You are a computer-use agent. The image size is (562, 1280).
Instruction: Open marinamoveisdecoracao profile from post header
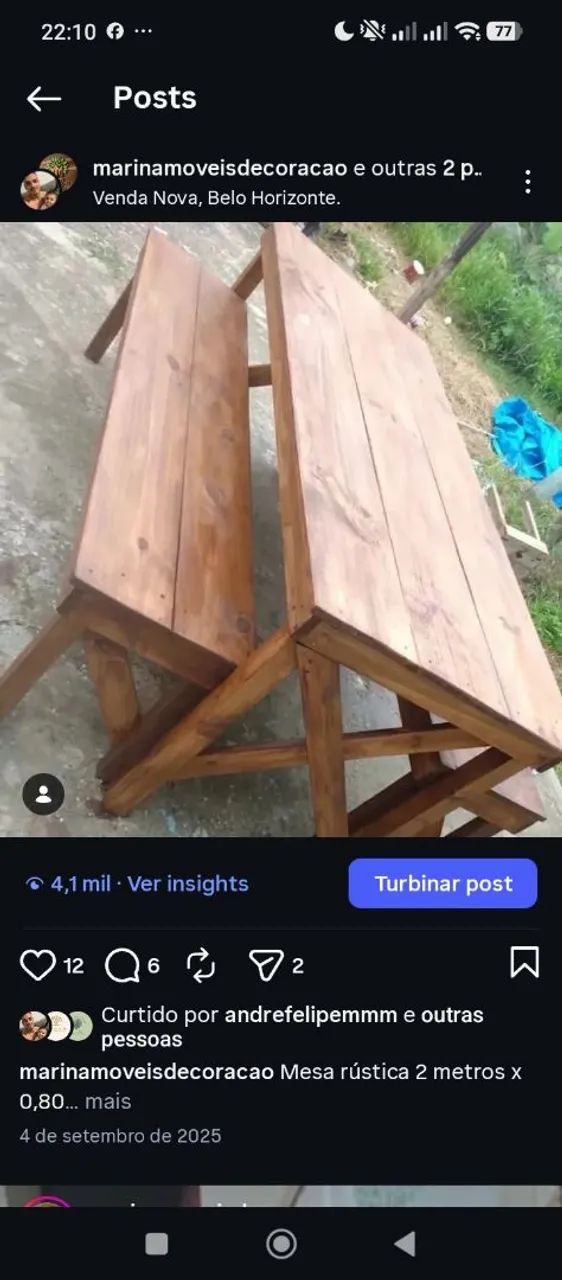coord(219,168)
